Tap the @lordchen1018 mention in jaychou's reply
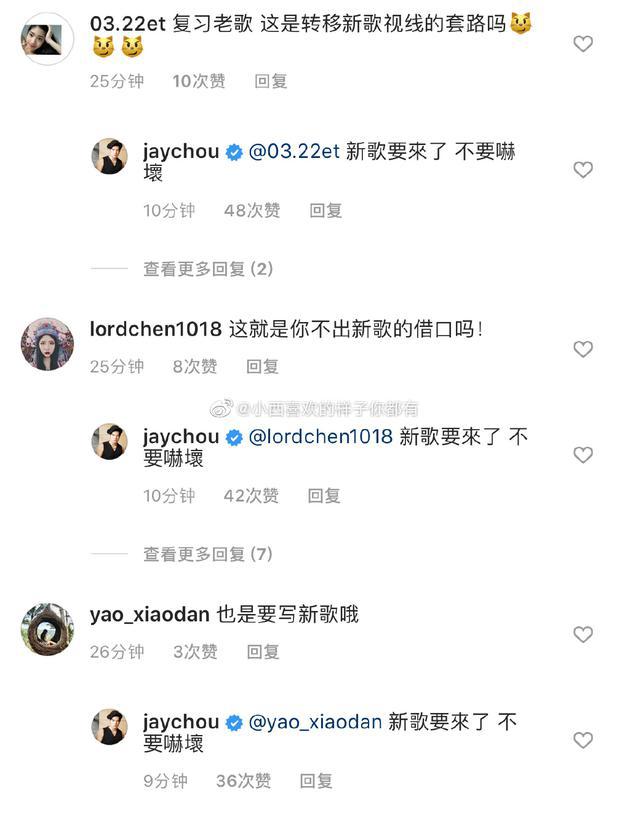Image resolution: width=630 pixels, height=815 pixels. coord(319,437)
